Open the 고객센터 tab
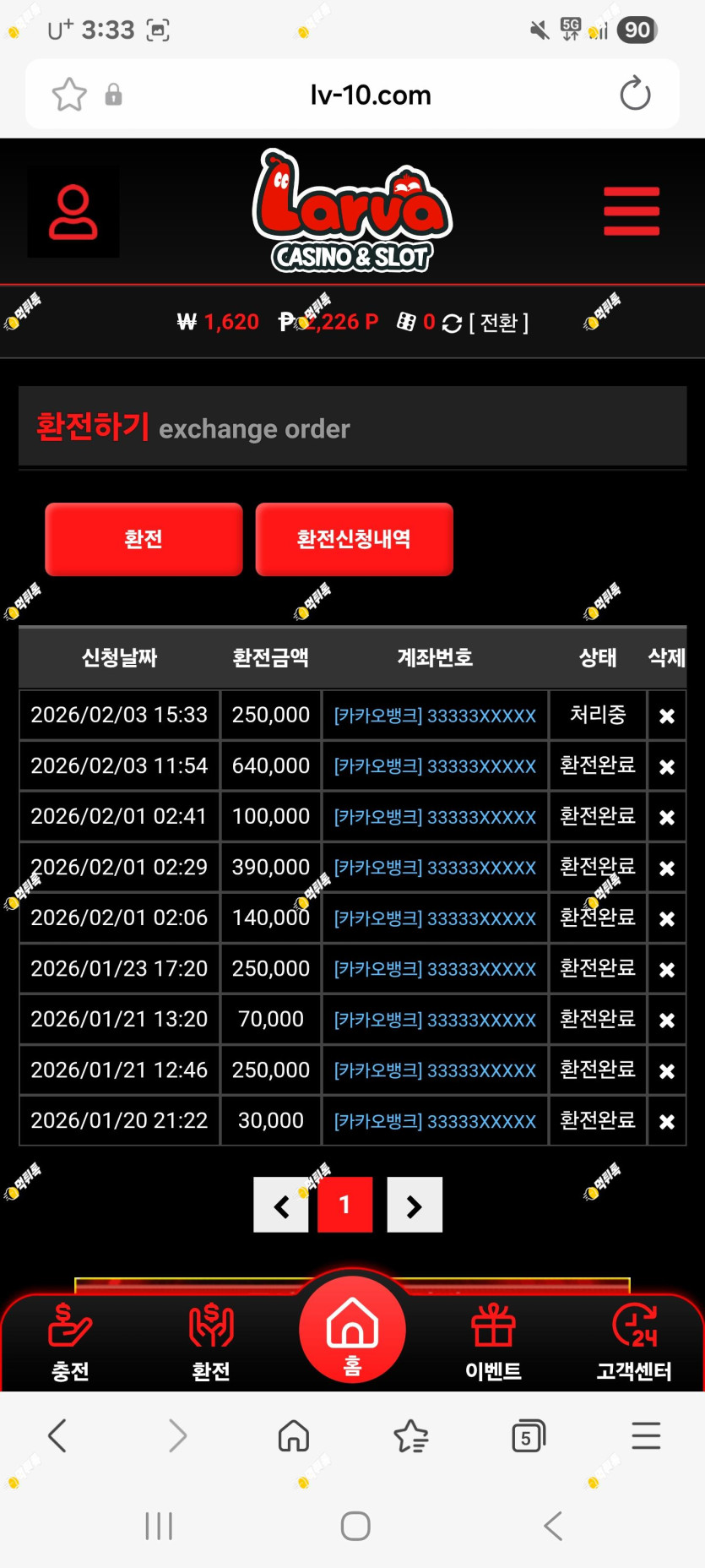 click(x=634, y=1342)
